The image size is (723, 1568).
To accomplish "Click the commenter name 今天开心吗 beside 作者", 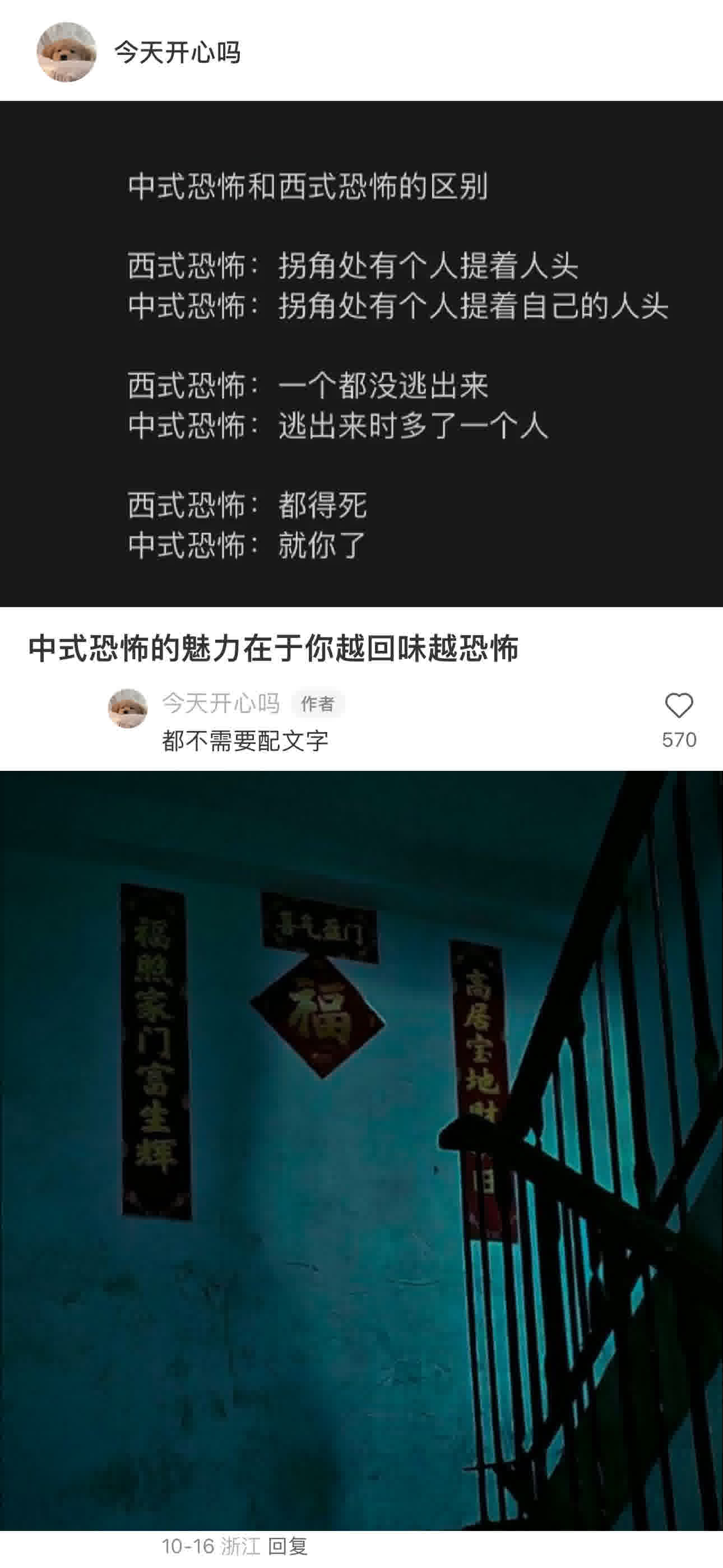I will tap(218, 703).
